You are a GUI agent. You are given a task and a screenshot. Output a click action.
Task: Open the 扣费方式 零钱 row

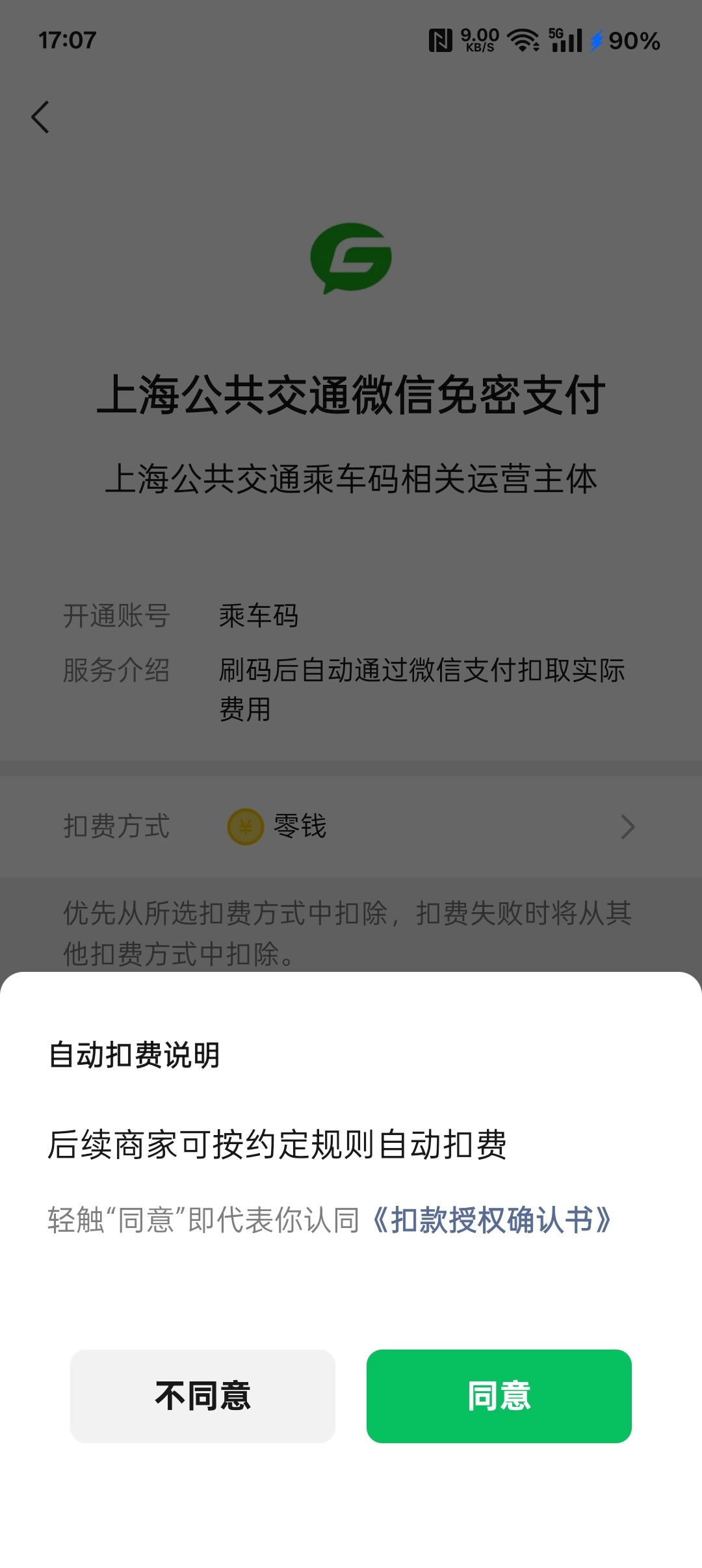[351, 827]
